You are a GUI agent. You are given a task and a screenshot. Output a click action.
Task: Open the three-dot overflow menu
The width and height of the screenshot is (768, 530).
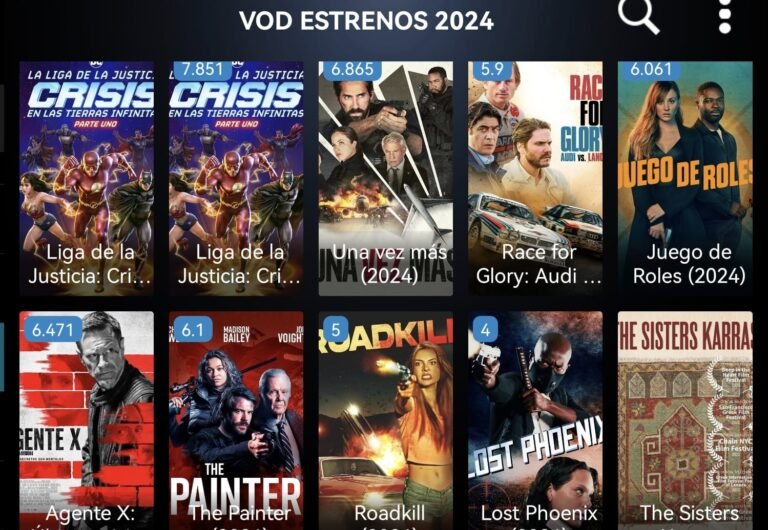725,17
